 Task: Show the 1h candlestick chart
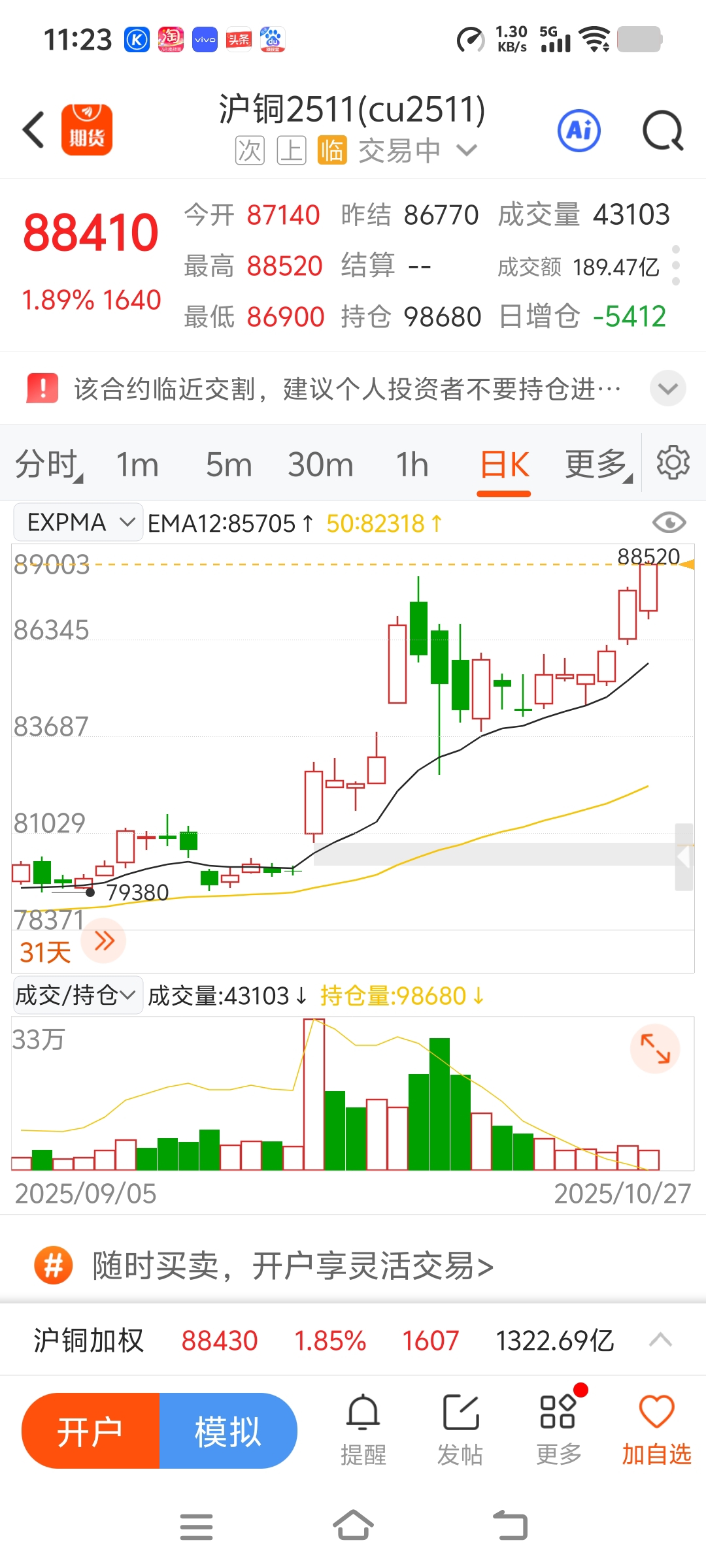[x=412, y=465]
